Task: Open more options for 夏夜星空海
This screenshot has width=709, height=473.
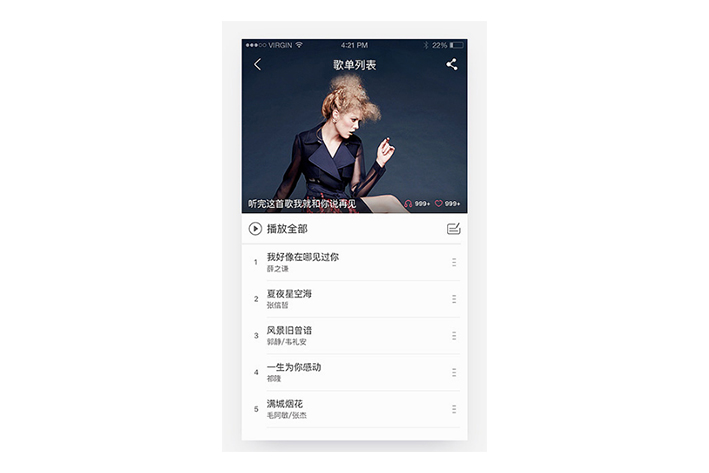Action: [x=454, y=299]
